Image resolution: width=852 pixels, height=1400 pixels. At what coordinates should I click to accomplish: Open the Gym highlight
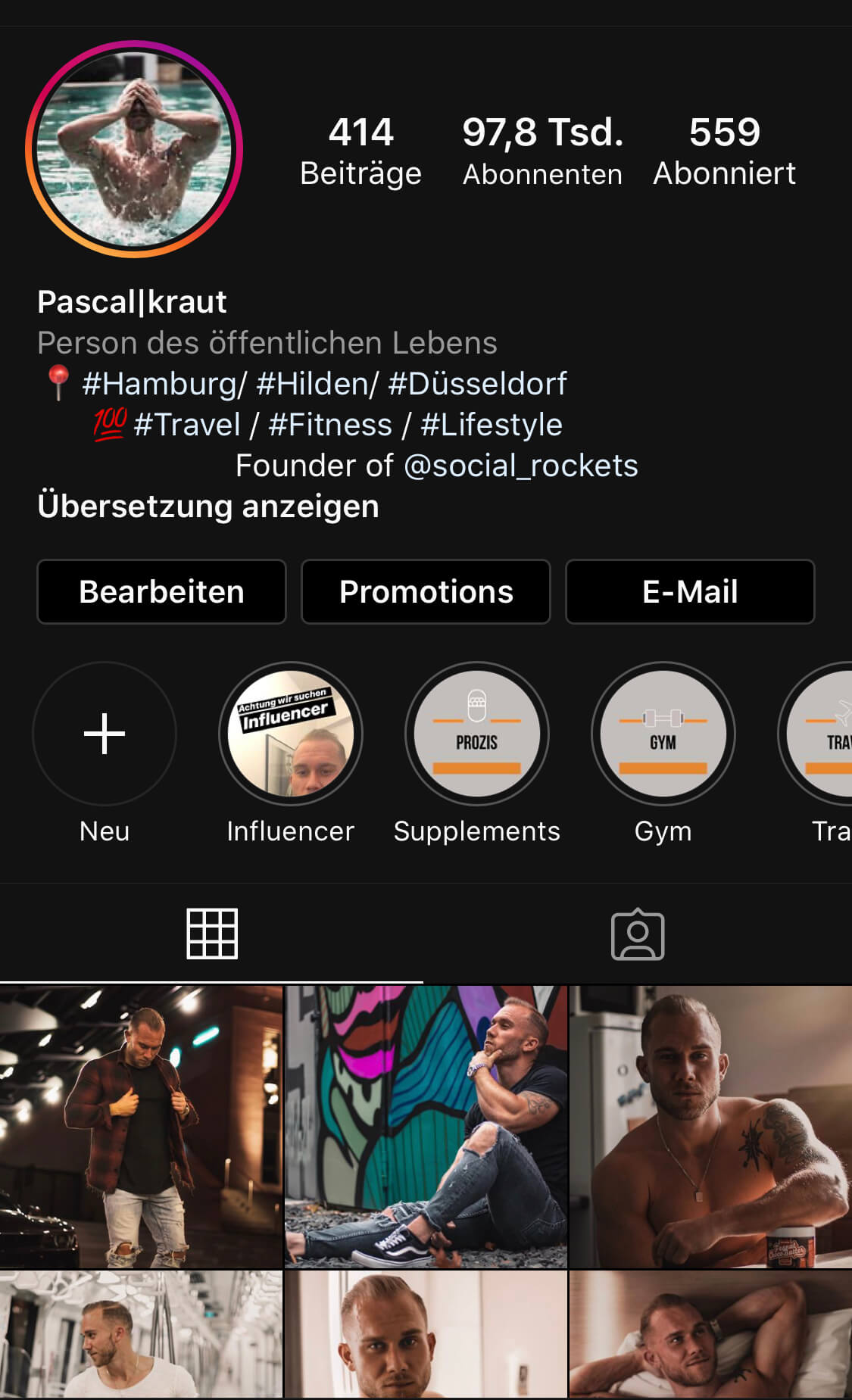[x=663, y=734]
